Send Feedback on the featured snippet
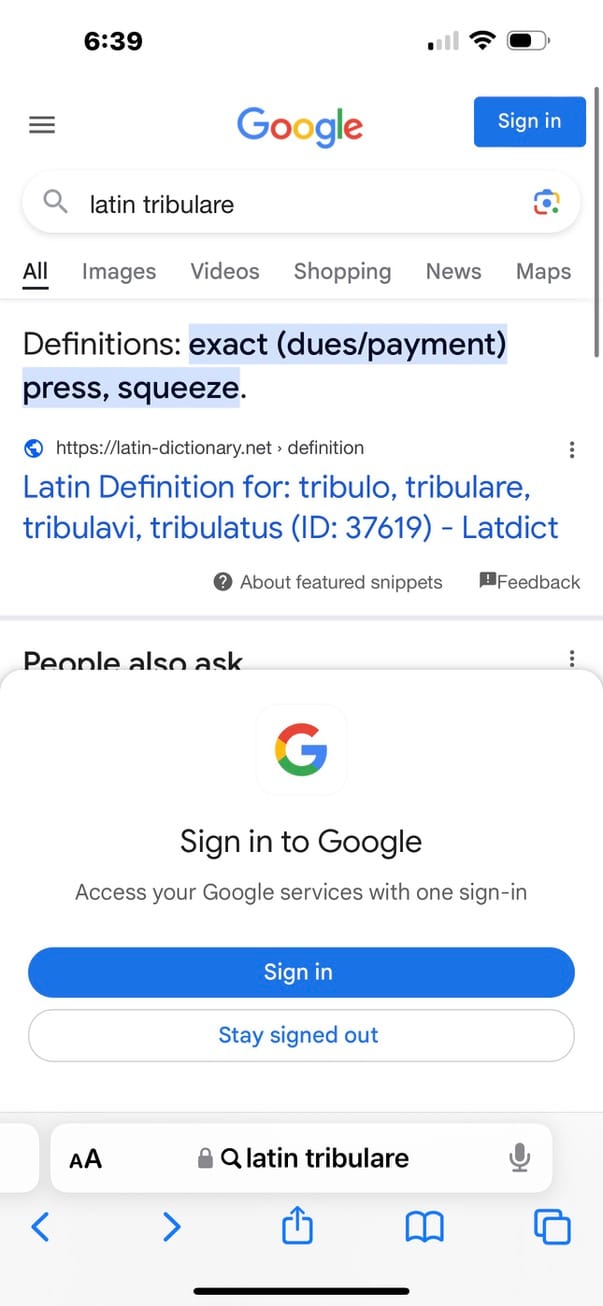603x1306 pixels. [x=530, y=582]
